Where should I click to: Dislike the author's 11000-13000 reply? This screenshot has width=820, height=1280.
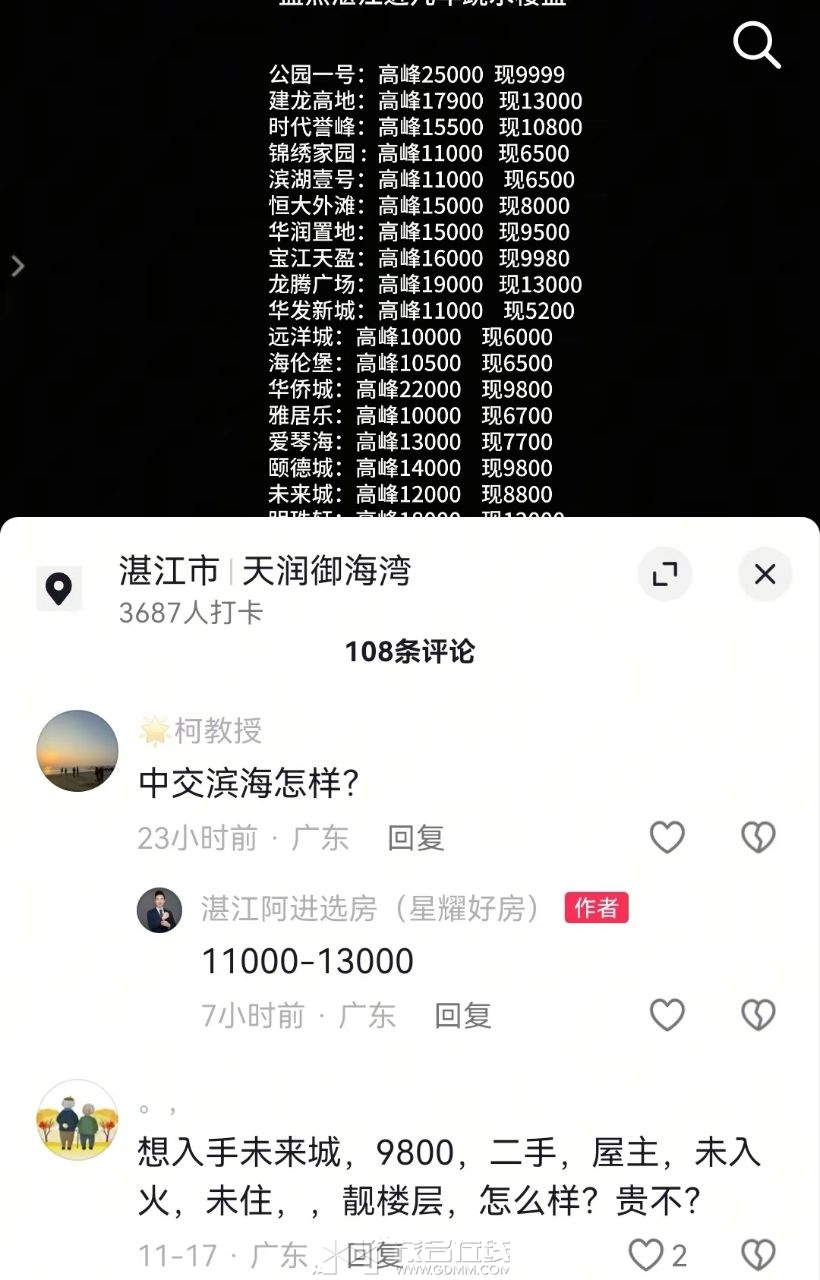758,1015
